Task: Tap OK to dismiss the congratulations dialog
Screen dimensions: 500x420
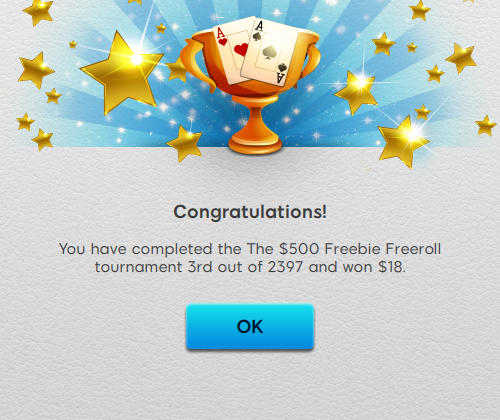Action: click(x=250, y=326)
